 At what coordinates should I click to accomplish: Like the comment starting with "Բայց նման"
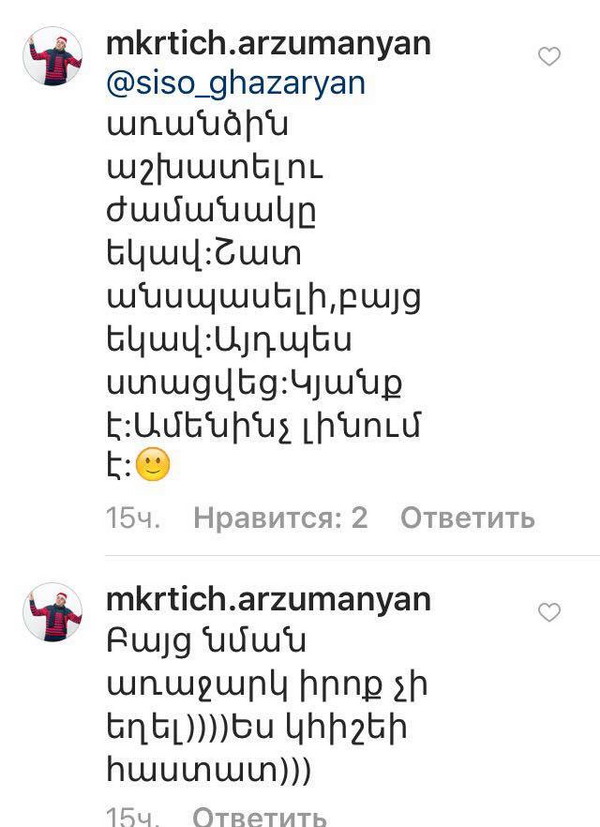click(550, 611)
